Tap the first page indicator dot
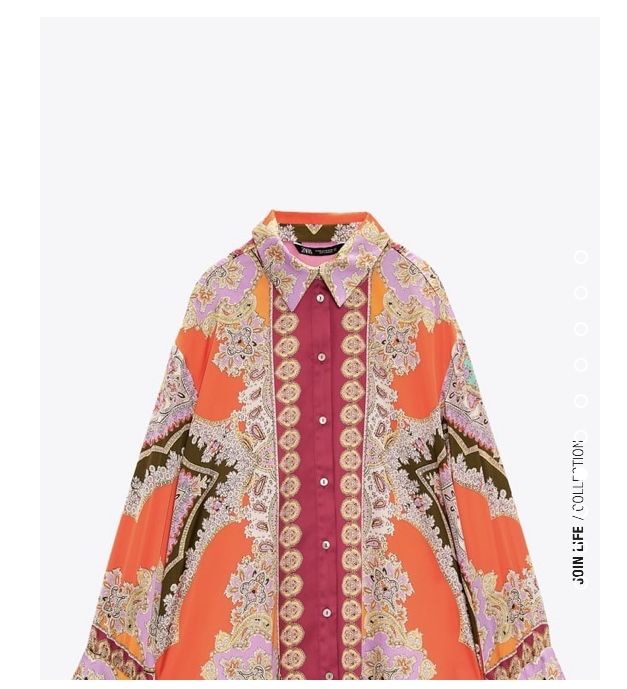Screen dimensions: 627x689 tap(580, 257)
